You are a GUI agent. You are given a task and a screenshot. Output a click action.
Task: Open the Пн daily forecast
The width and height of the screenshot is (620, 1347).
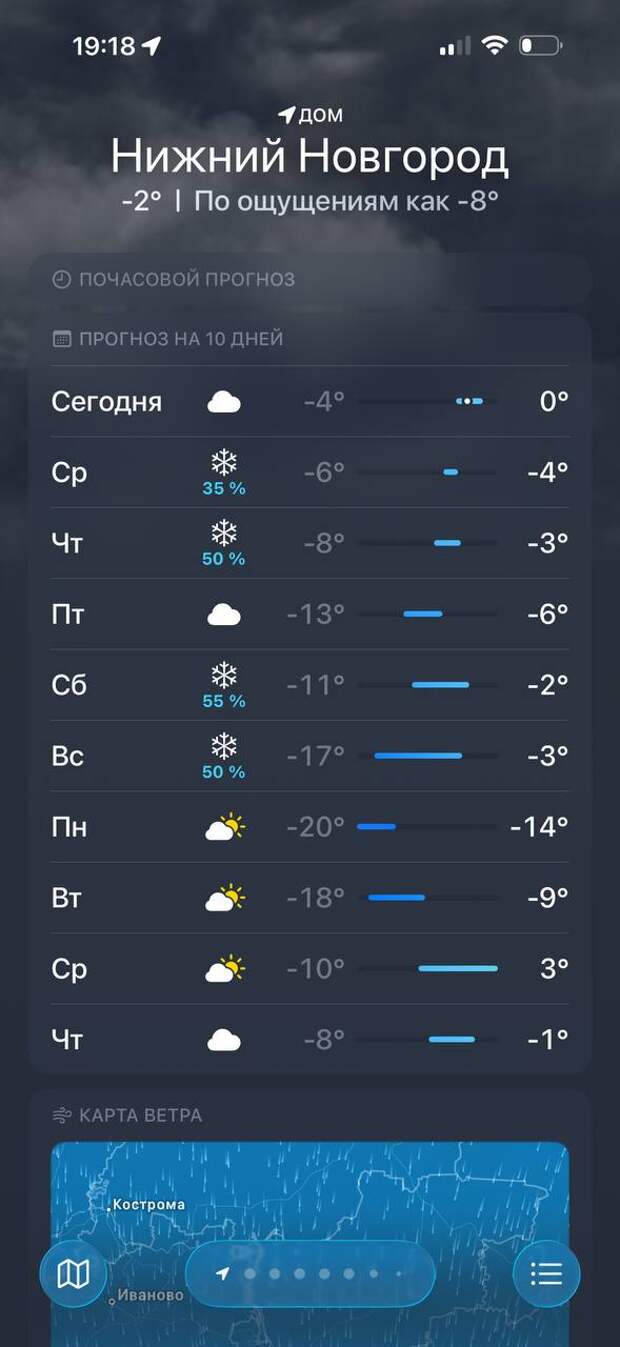click(310, 827)
